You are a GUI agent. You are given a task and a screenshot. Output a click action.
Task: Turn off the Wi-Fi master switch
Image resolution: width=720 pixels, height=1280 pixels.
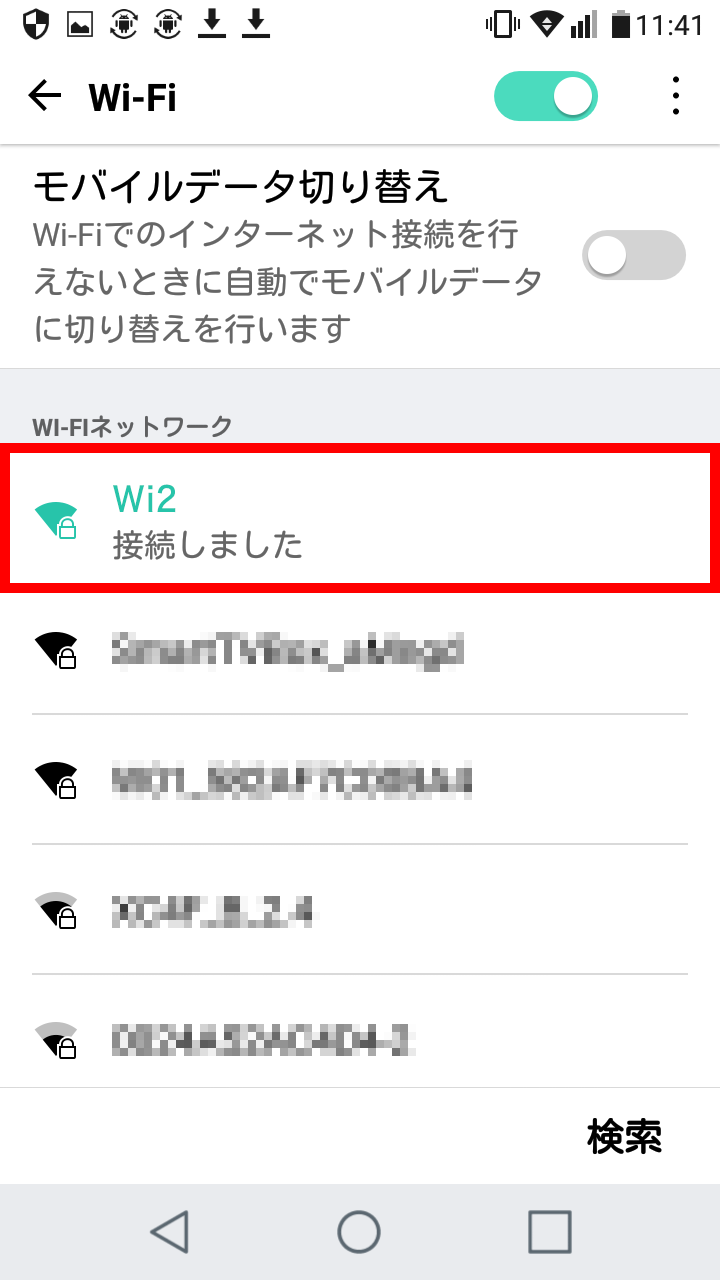tap(546, 97)
